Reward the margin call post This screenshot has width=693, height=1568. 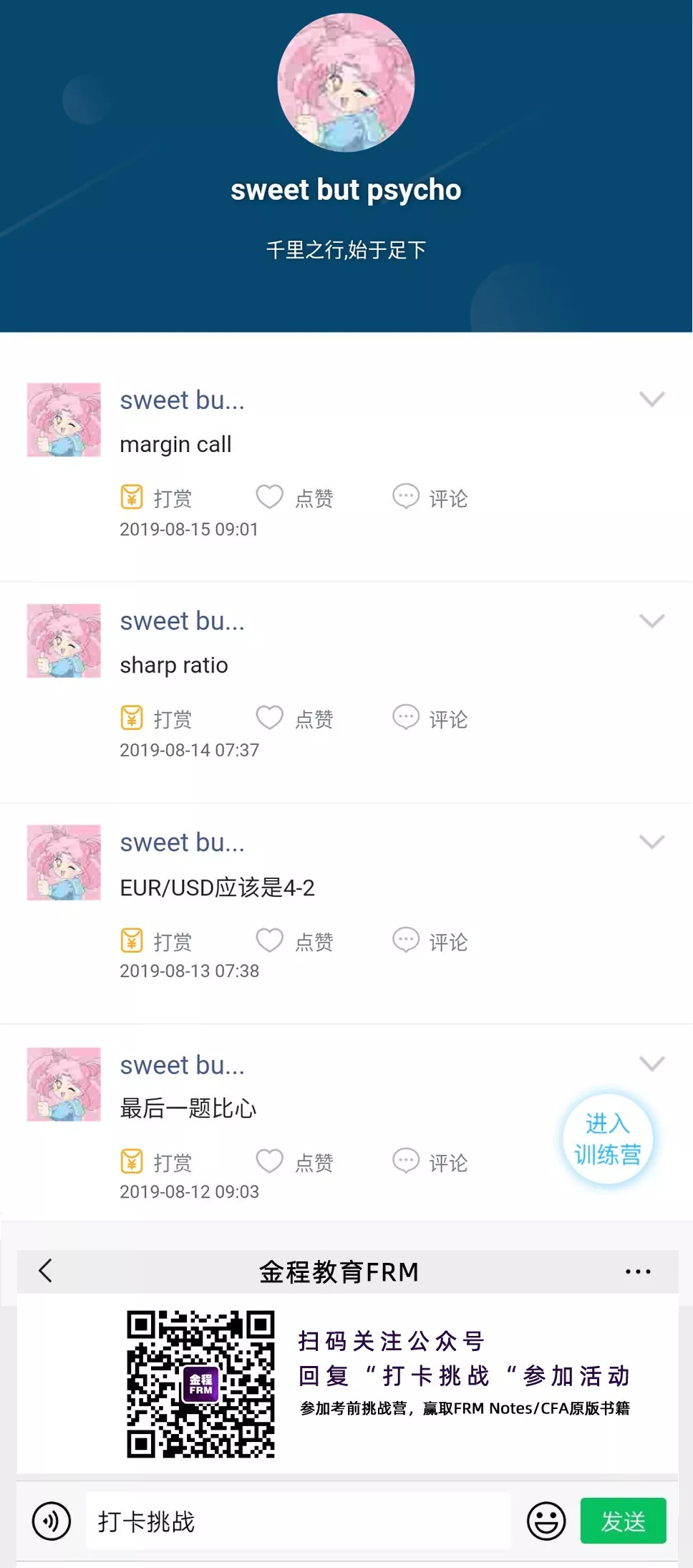pyautogui.click(x=156, y=497)
